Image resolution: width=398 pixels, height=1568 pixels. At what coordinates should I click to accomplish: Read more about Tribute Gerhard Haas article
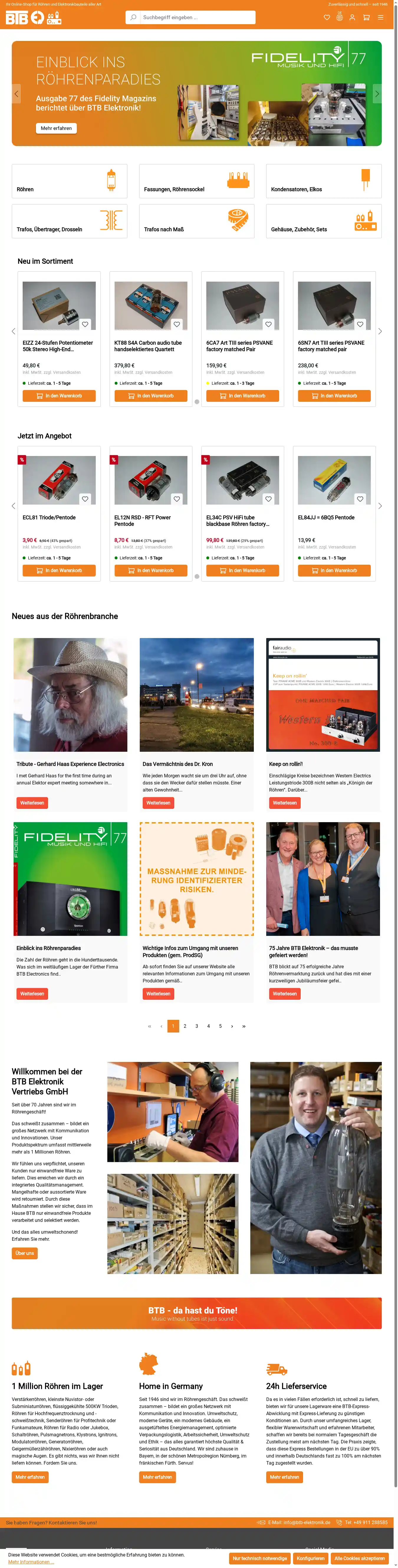point(32,803)
